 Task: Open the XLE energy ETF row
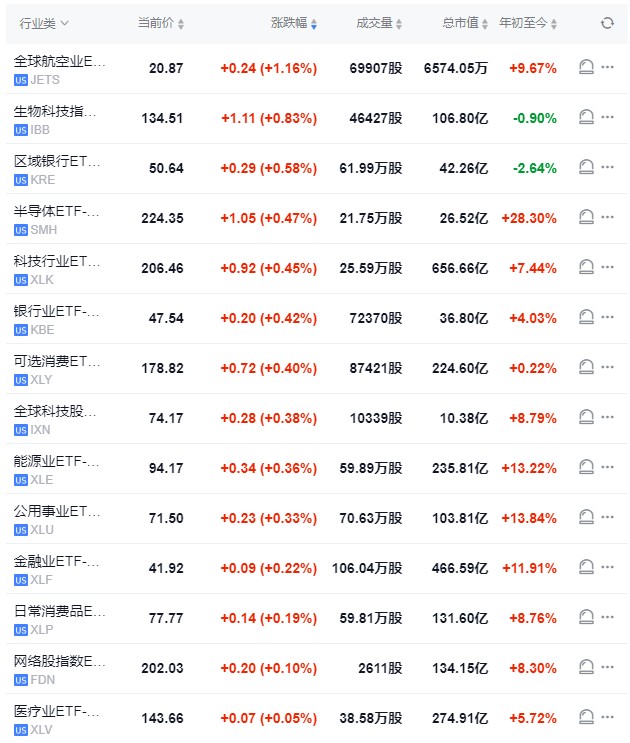tap(59, 469)
